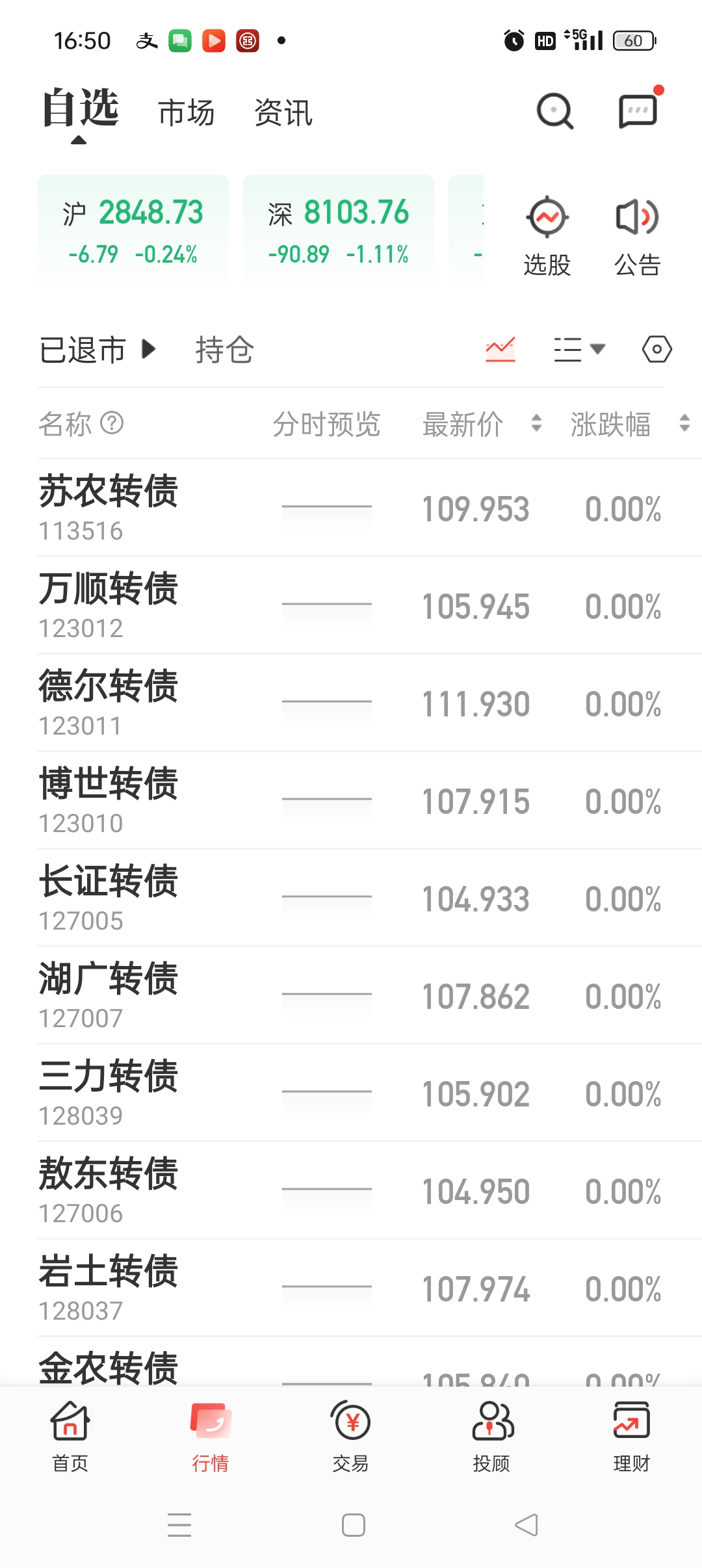Toggle the chart preview icon
The width and height of the screenshot is (702, 1568).
(500, 349)
